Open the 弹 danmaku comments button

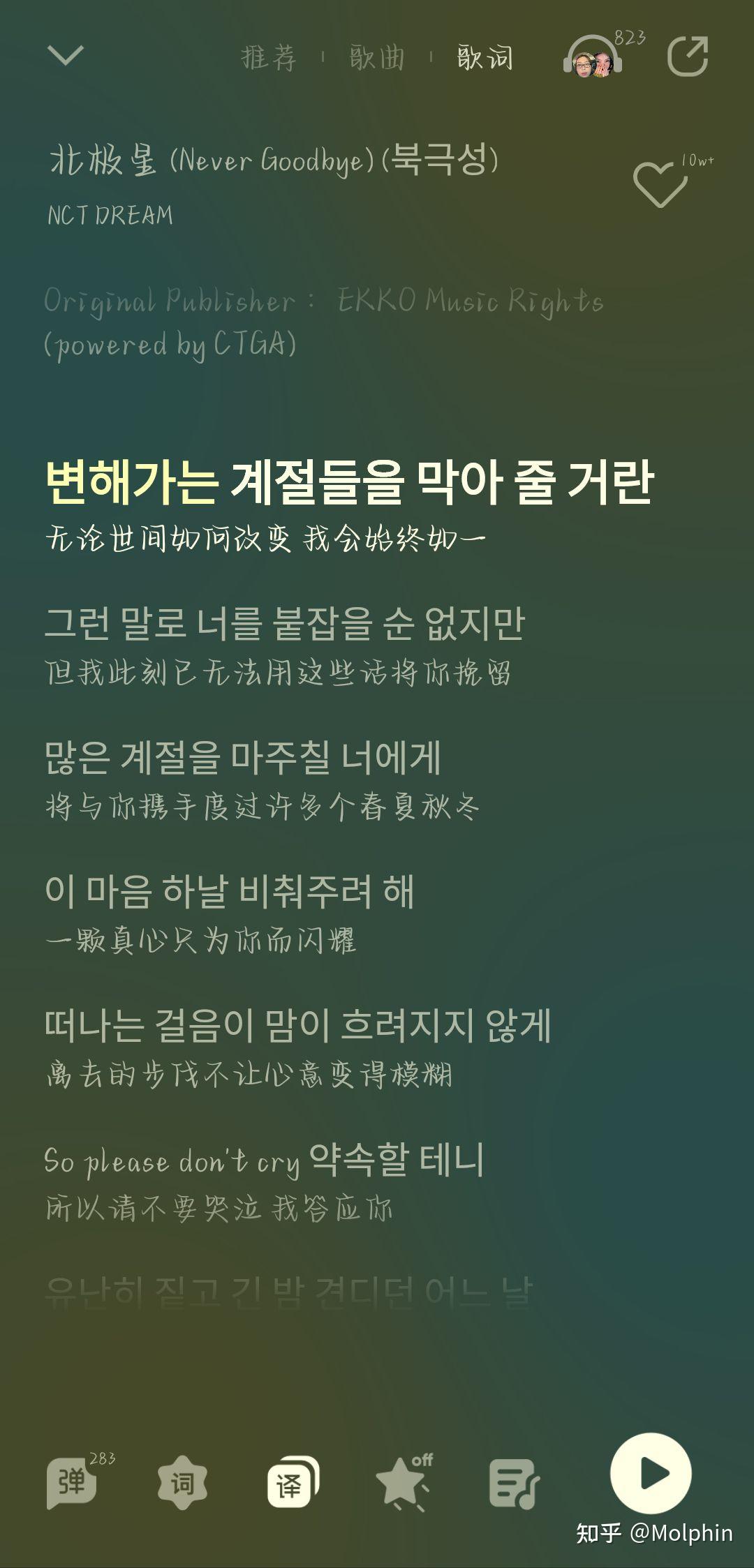72,1483
